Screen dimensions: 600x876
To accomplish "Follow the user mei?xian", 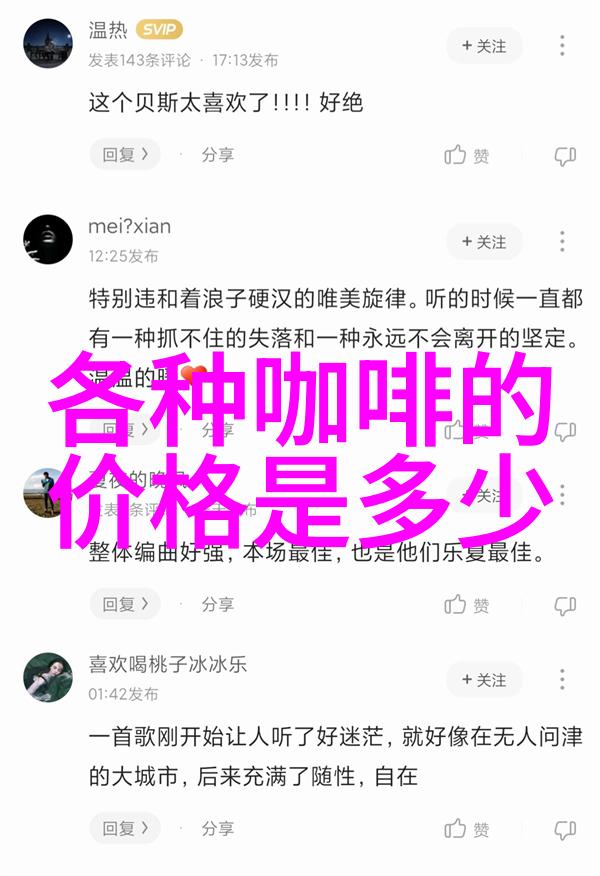I will click(x=484, y=242).
